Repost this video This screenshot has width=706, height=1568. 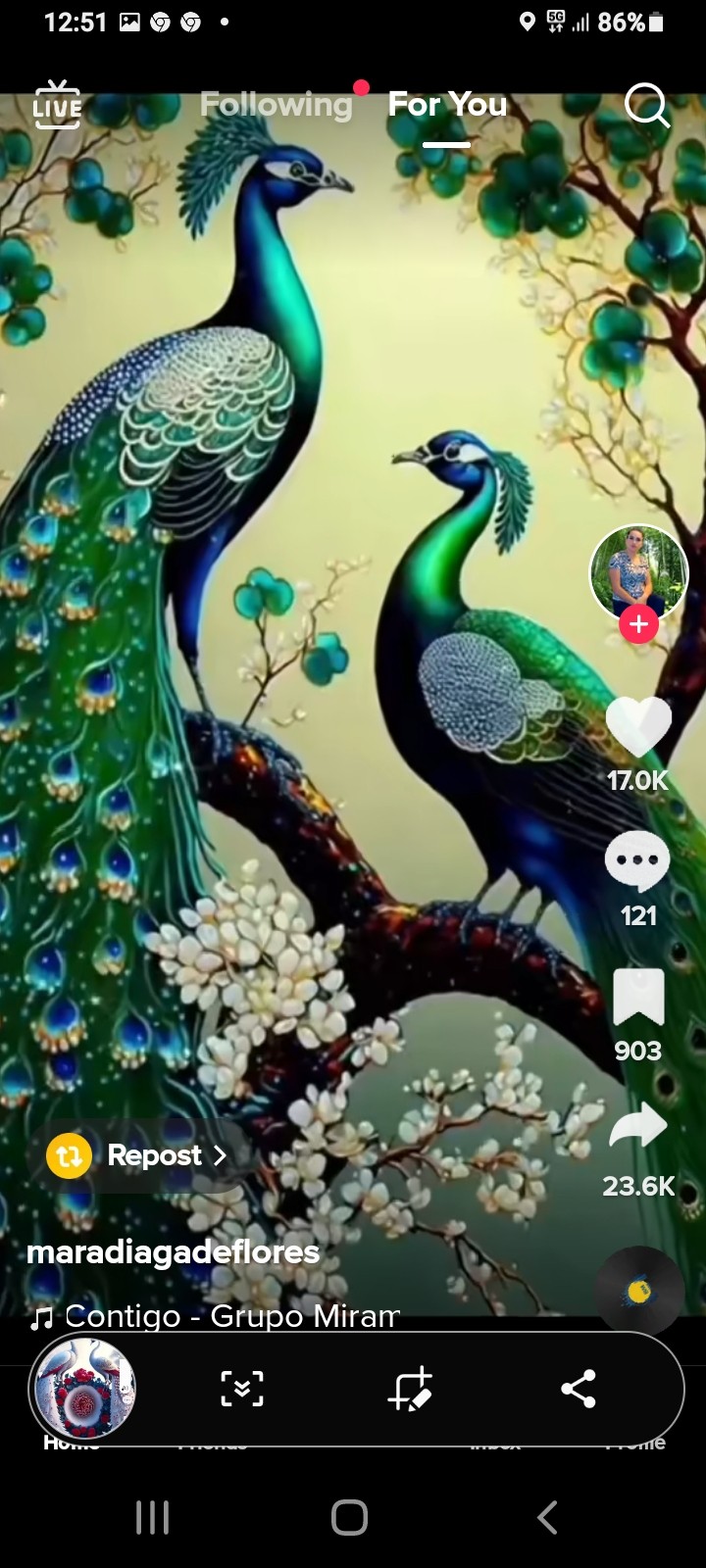pyautogui.click(x=137, y=1155)
